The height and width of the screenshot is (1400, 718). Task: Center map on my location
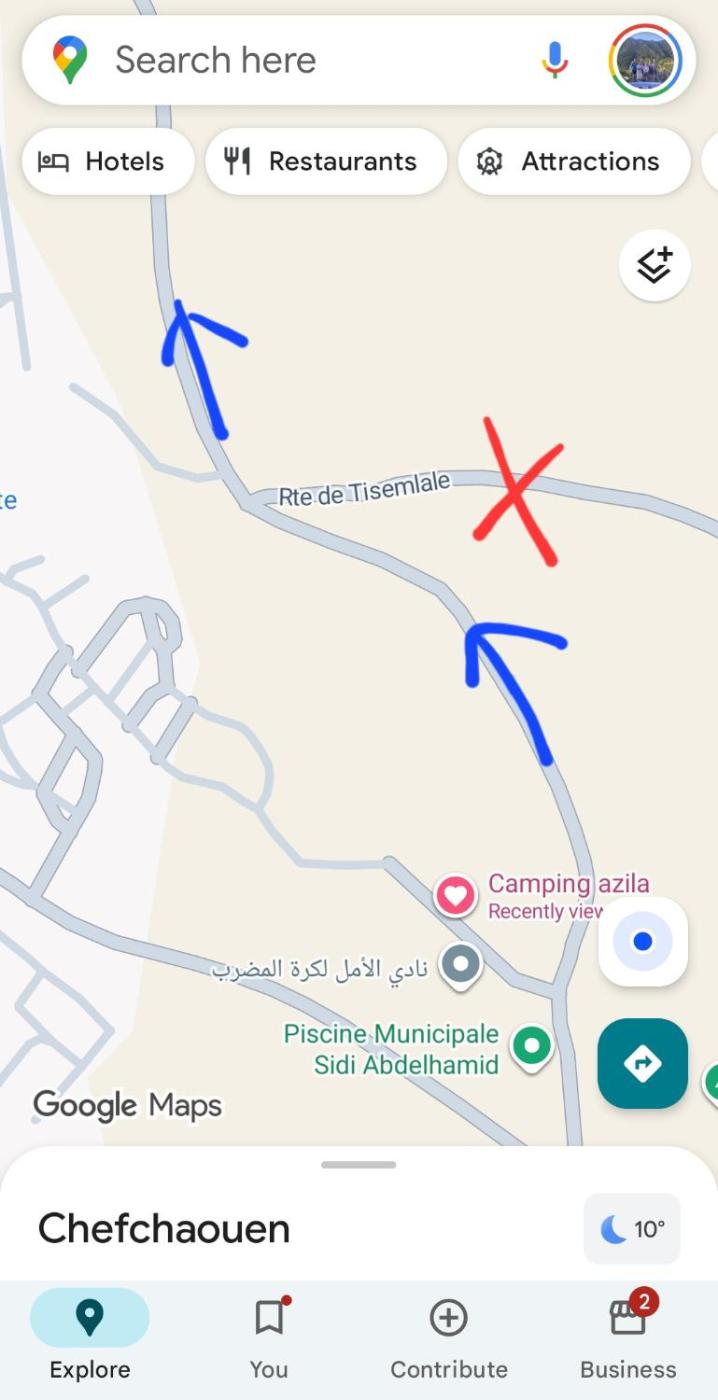pos(643,941)
